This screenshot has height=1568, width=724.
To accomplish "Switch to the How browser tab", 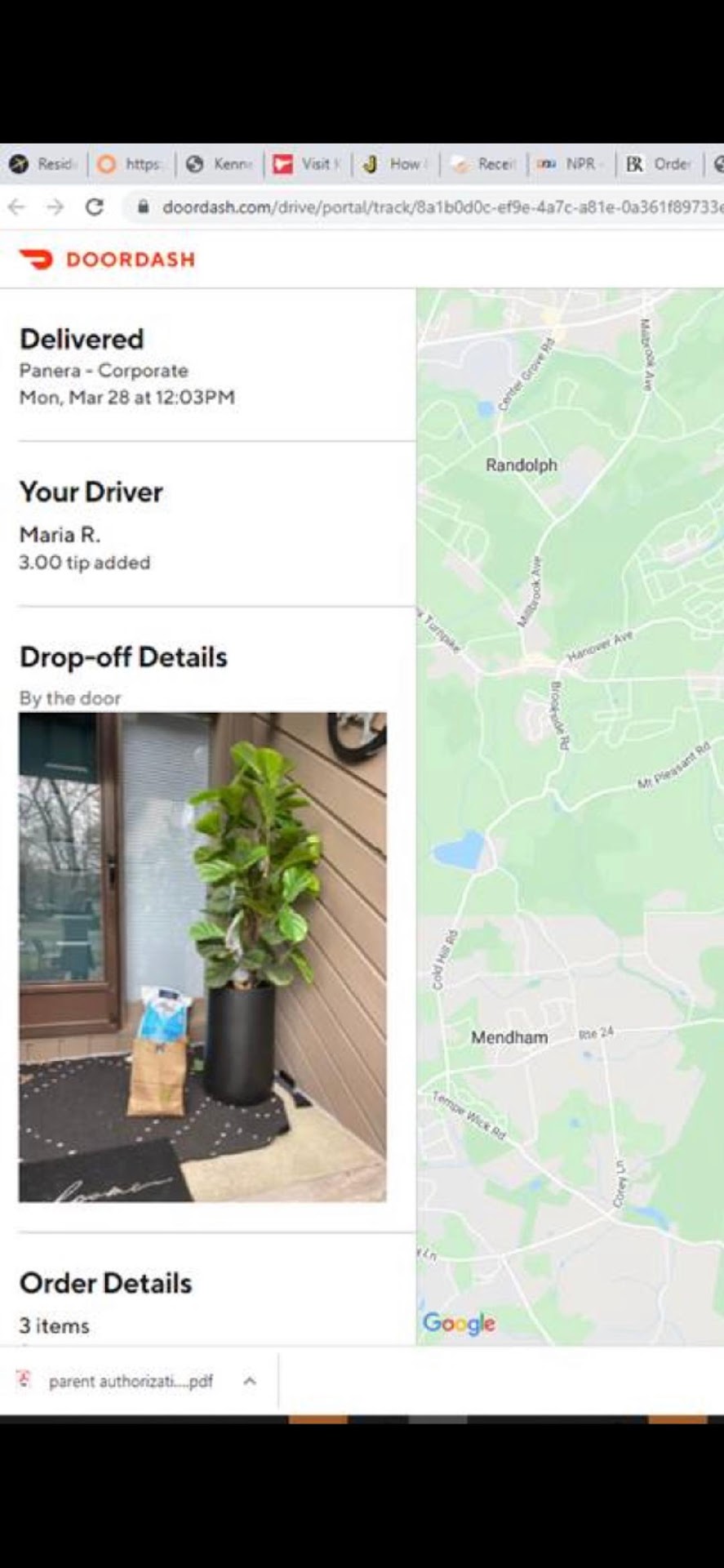I will coord(396,164).
